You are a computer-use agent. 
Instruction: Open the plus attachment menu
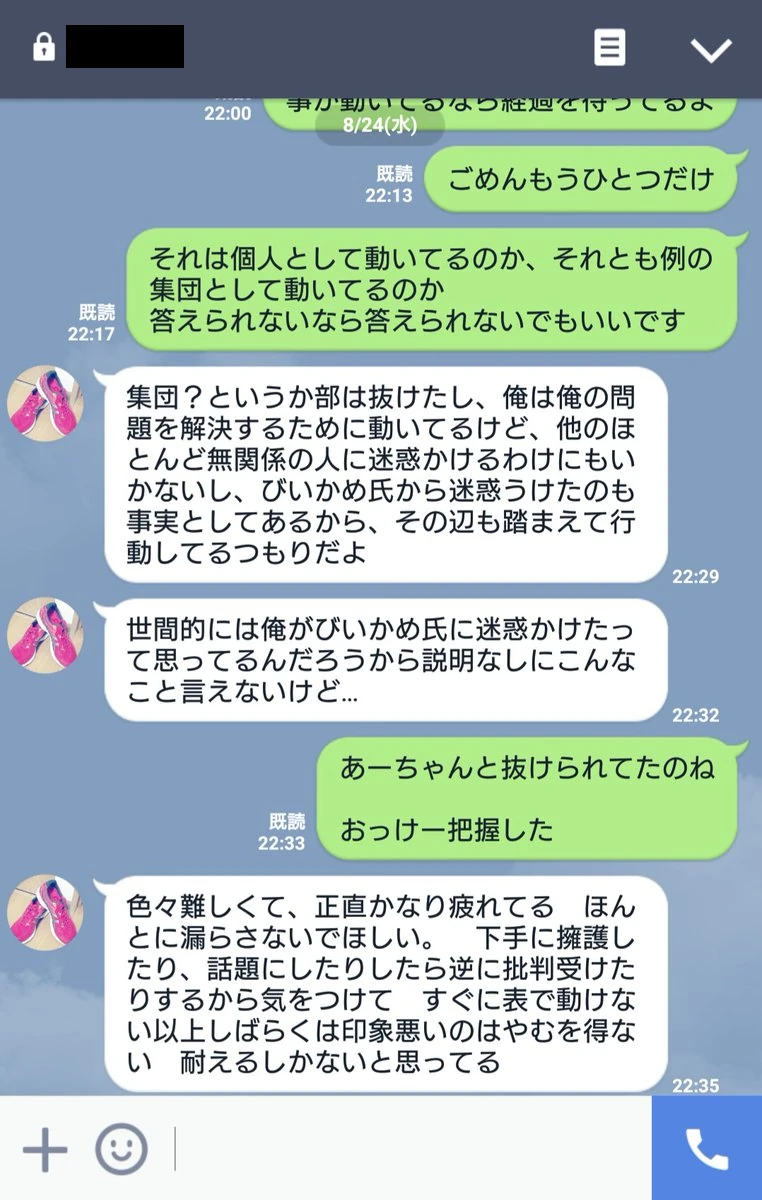[45, 1150]
